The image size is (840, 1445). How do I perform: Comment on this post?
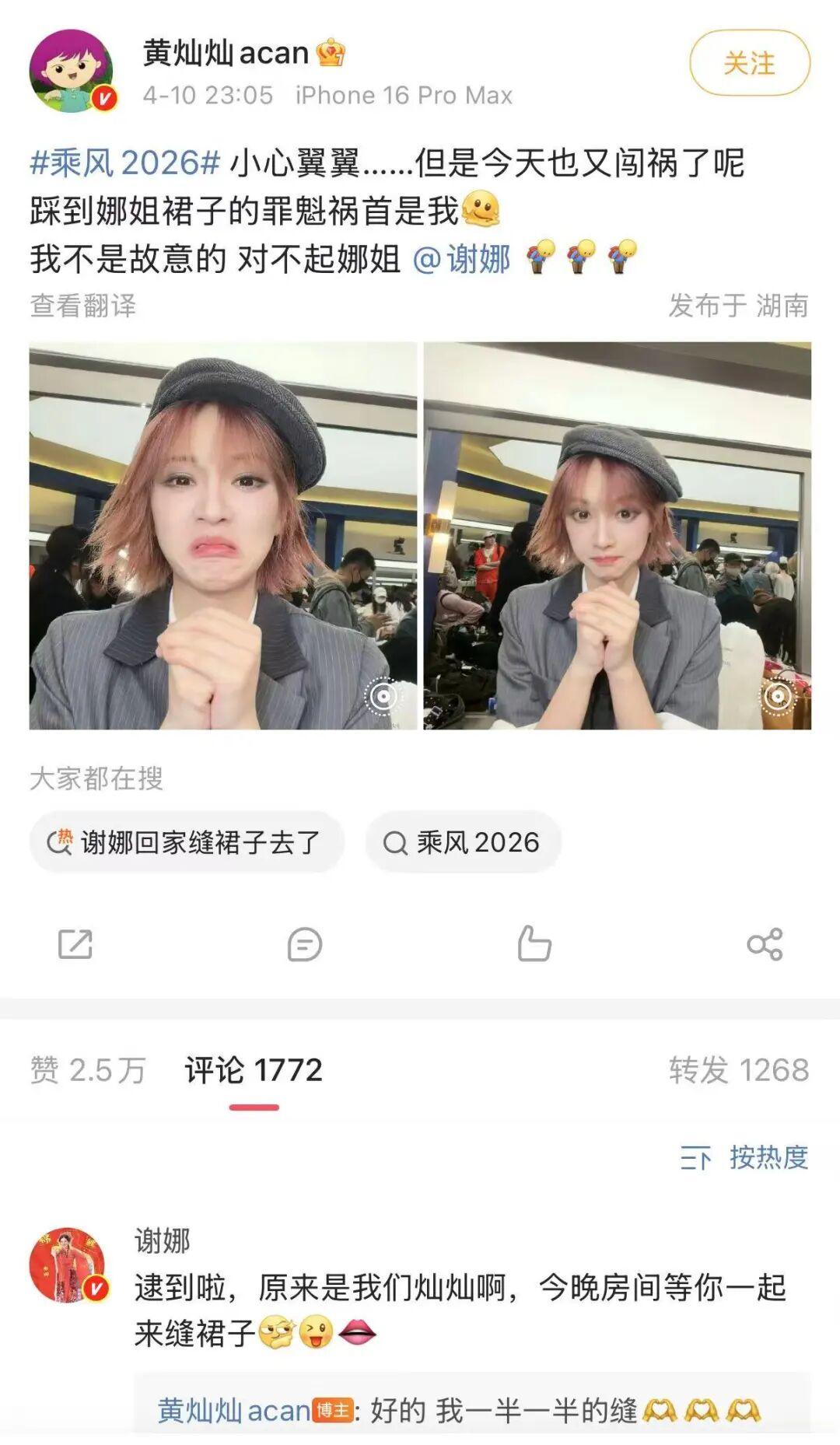304,944
